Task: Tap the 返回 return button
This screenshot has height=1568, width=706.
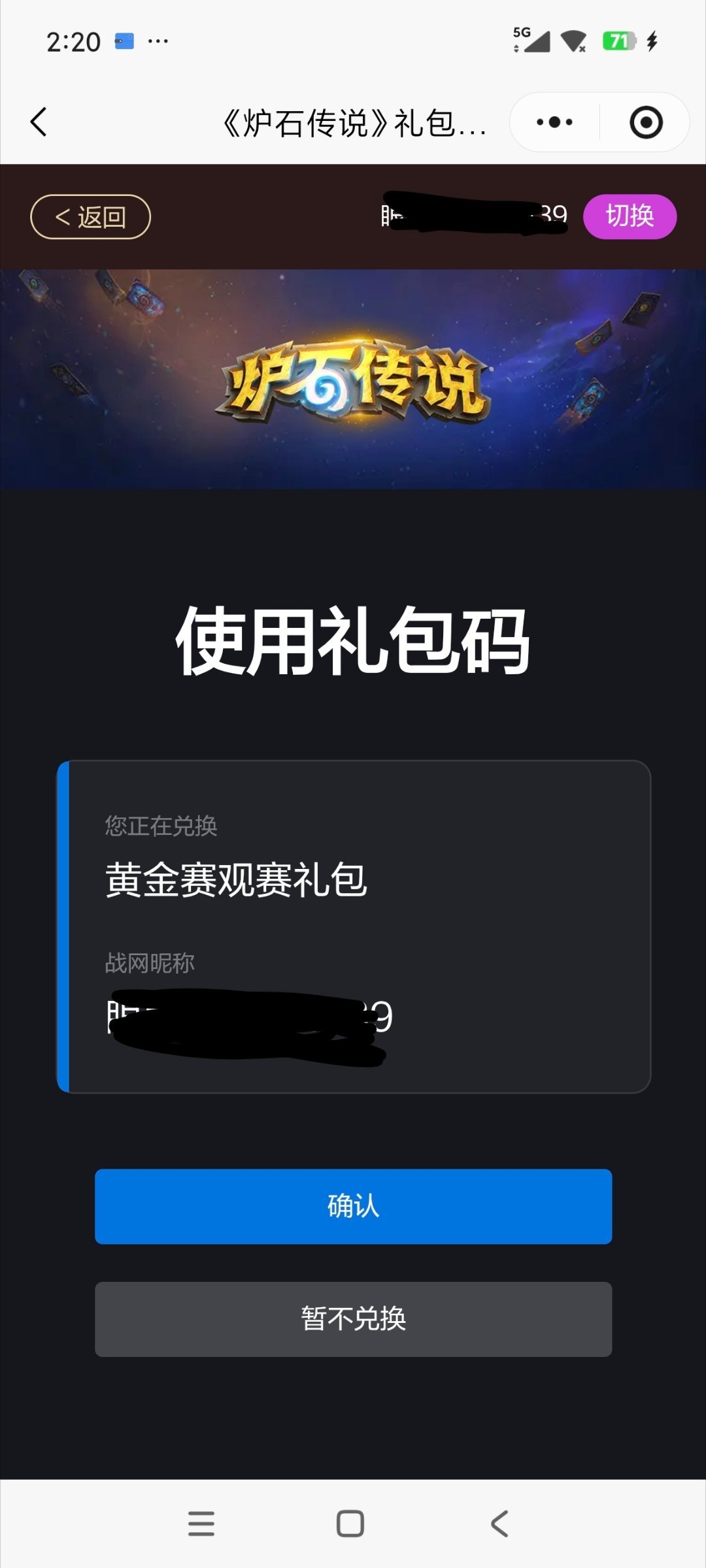Action: point(90,217)
